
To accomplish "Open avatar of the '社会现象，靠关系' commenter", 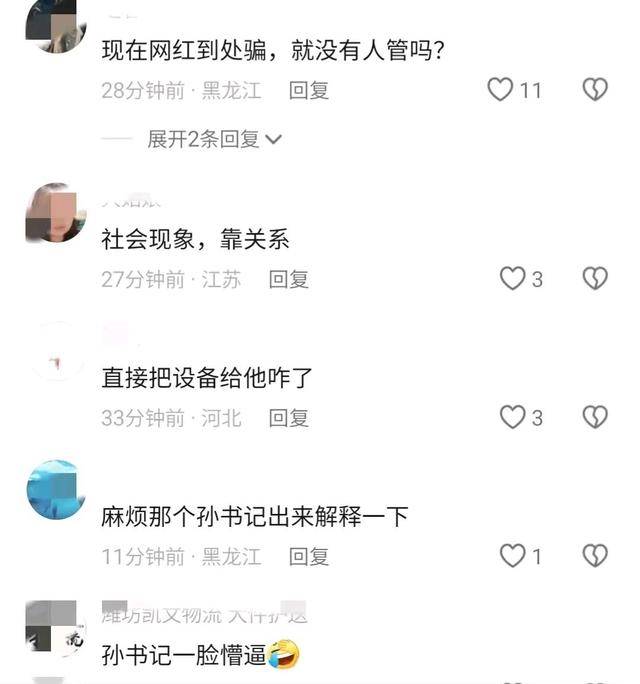I will [55, 212].
